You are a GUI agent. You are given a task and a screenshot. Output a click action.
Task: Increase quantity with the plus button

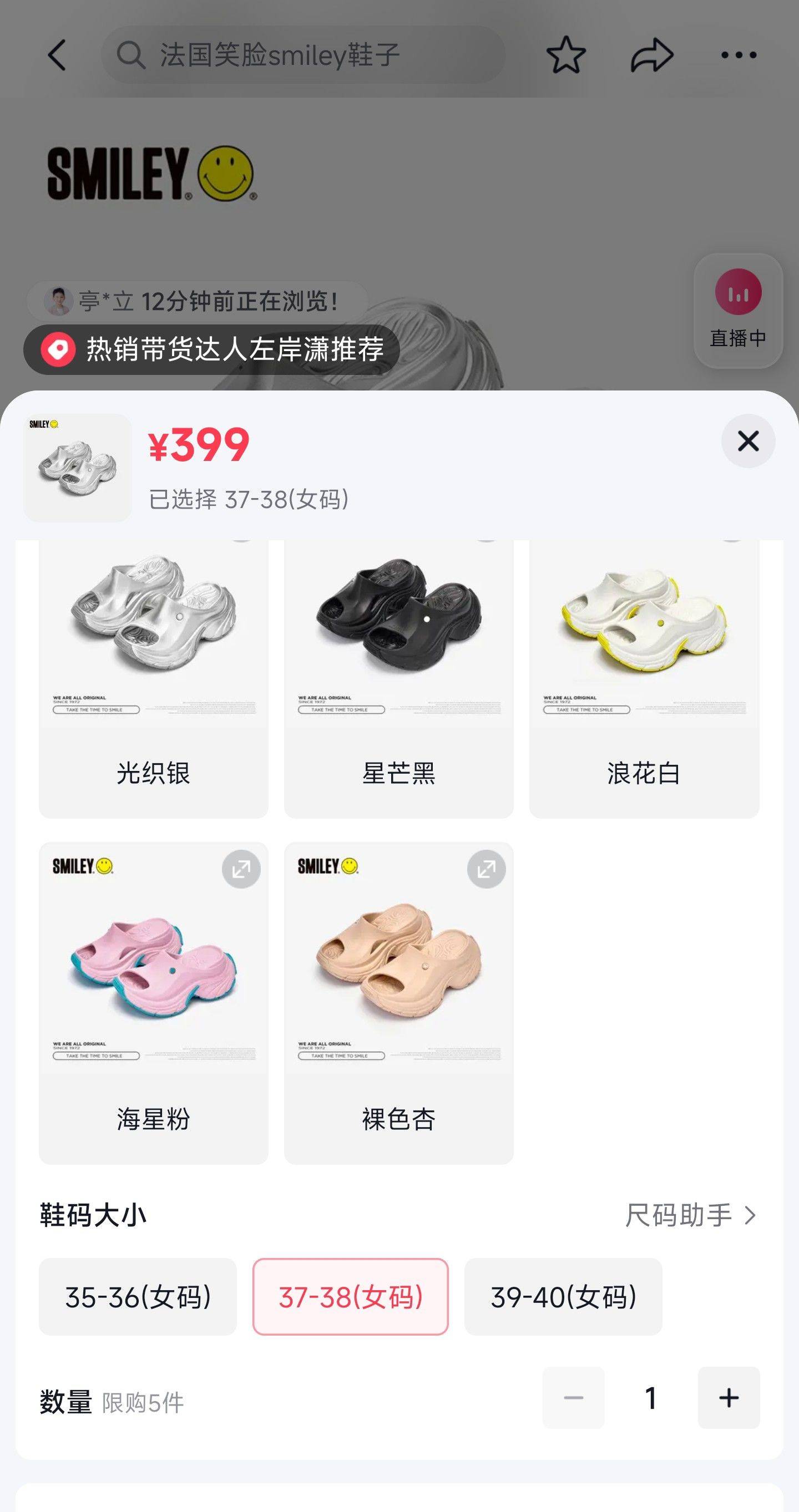click(728, 1398)
